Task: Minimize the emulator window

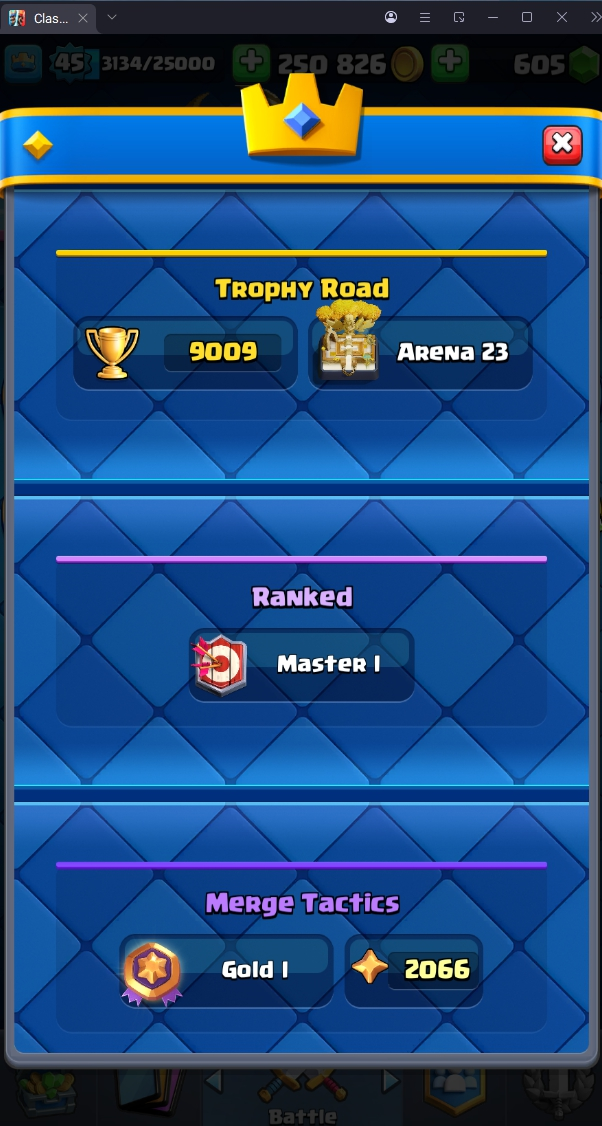Action: (493, 17)
